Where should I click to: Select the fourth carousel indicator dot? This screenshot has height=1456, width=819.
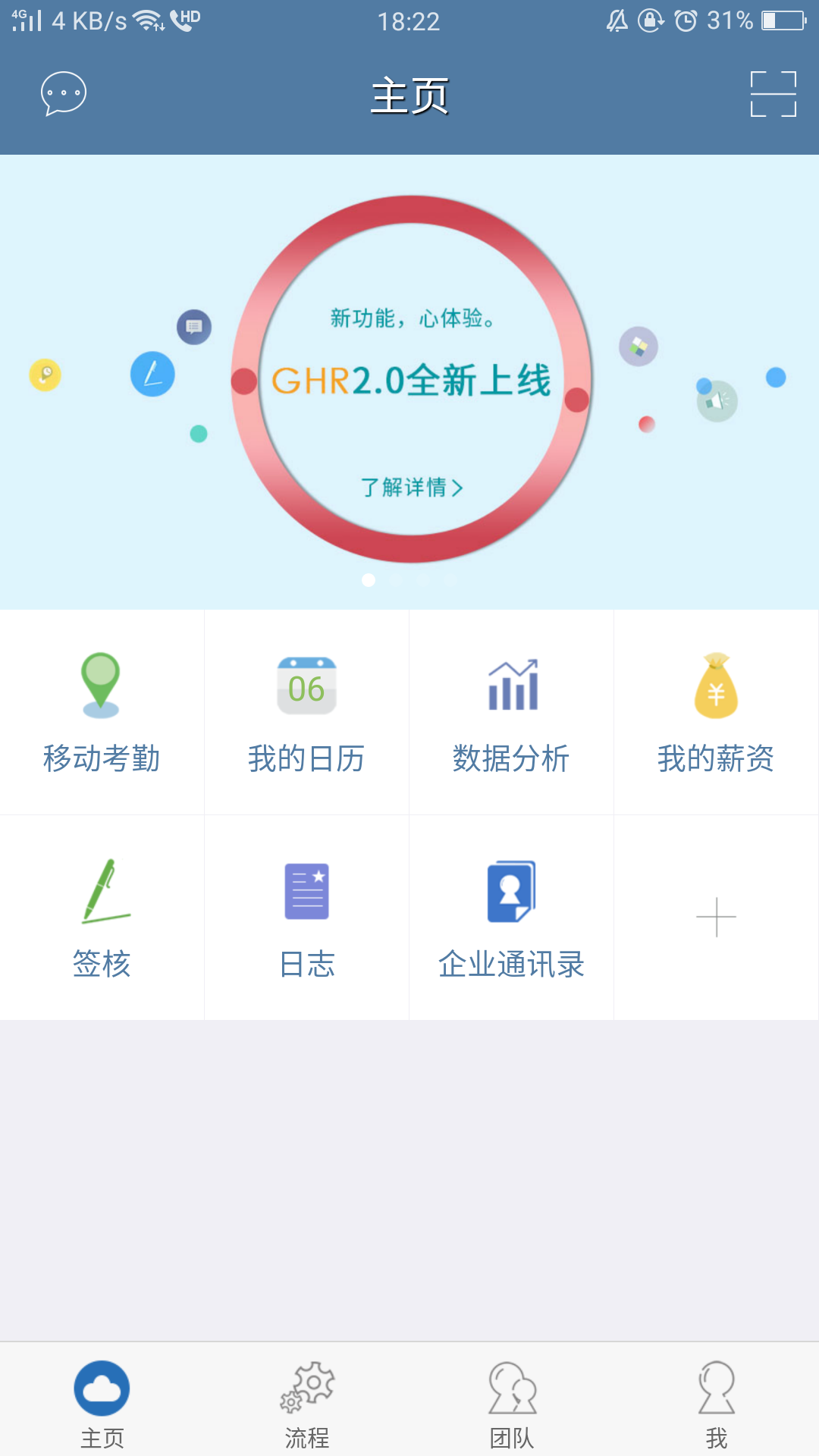(451, 579)
